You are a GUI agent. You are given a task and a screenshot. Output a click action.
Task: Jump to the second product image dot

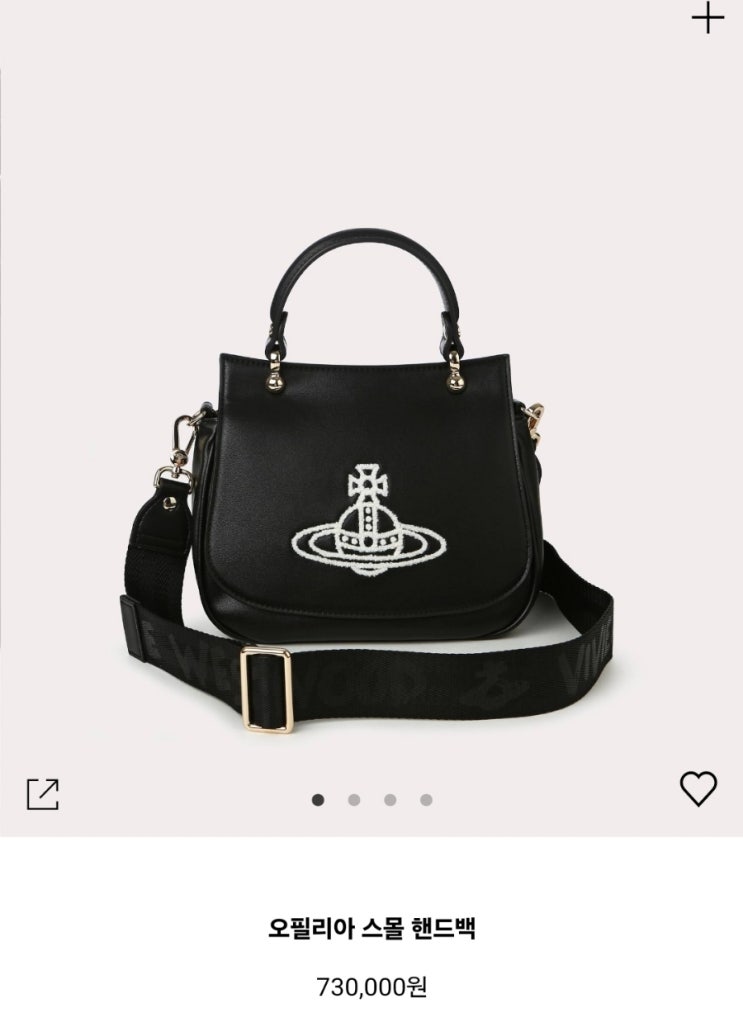354,800
